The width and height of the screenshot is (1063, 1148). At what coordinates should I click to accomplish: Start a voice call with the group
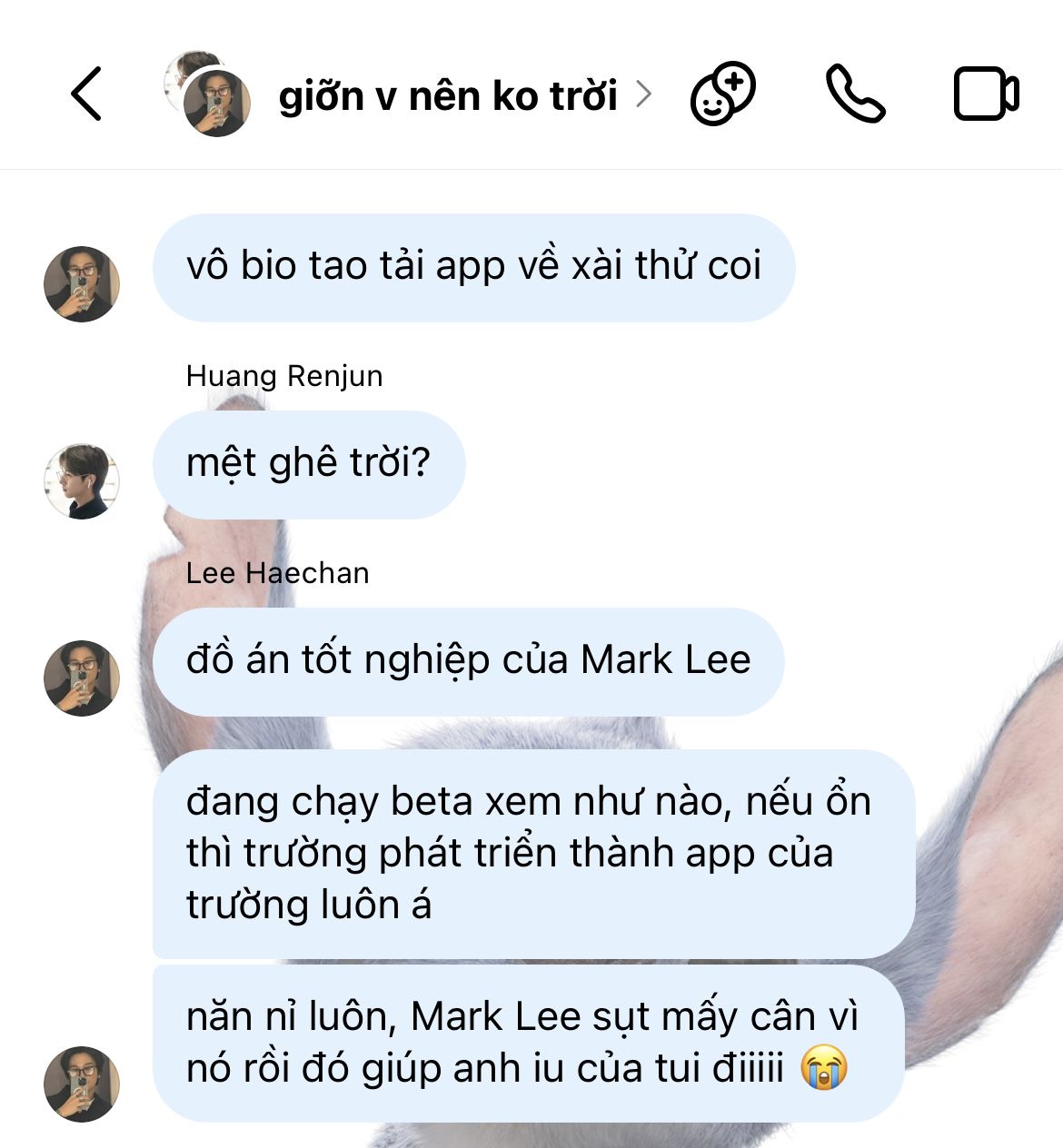point(854,94)
